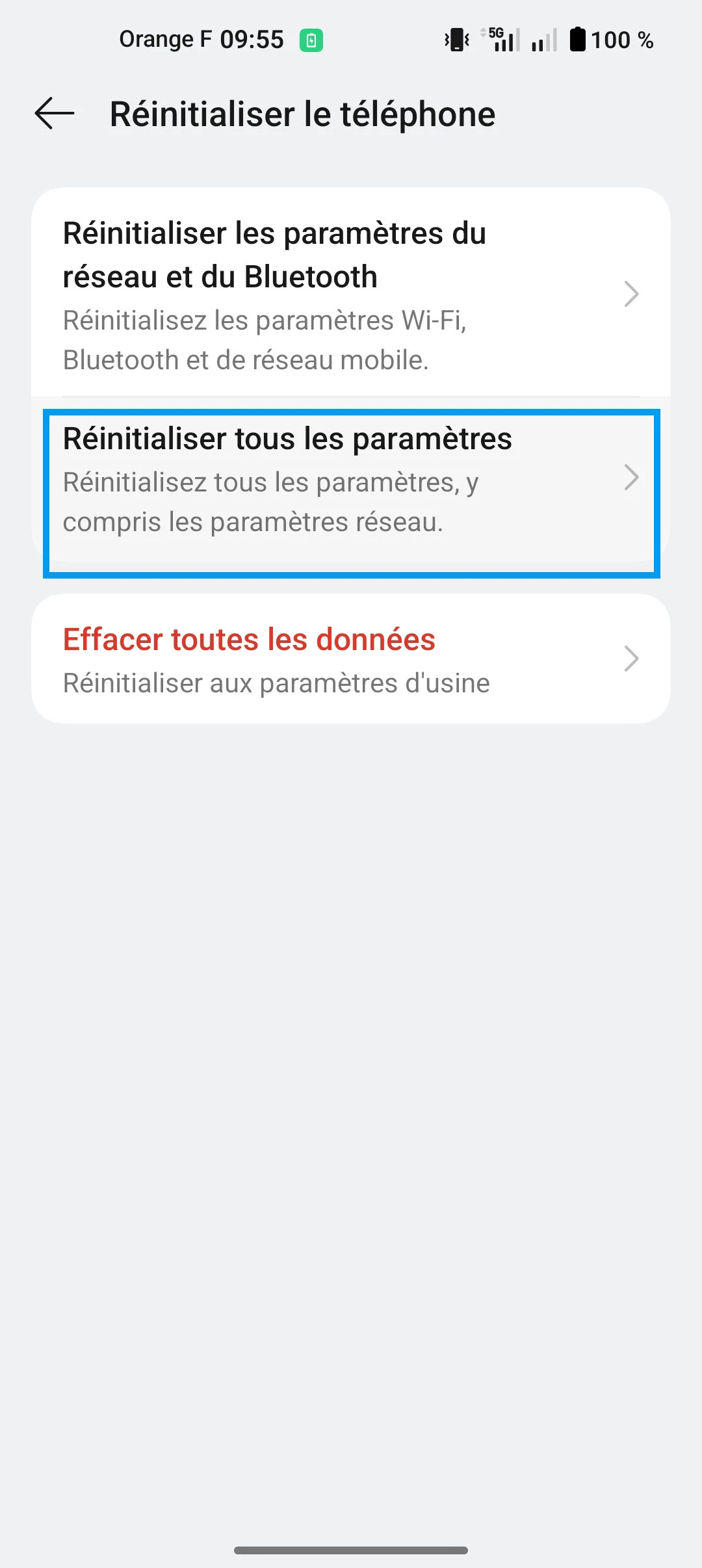Go back from Réinitialiser le téléphone
This screenshot has width=702, height=1568.
[x=55, y=114]
